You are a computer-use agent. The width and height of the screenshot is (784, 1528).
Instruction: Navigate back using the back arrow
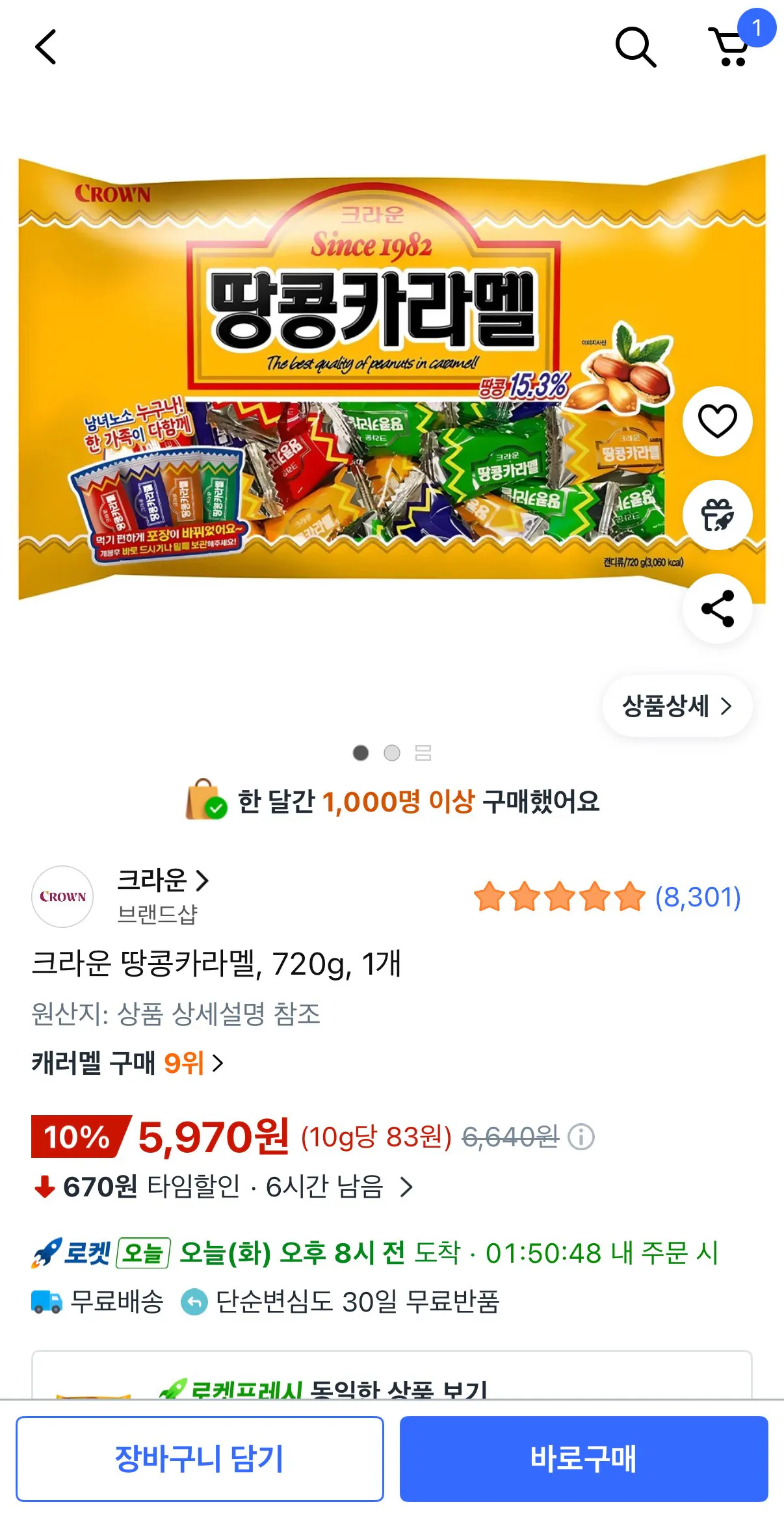tap(46, 47)
